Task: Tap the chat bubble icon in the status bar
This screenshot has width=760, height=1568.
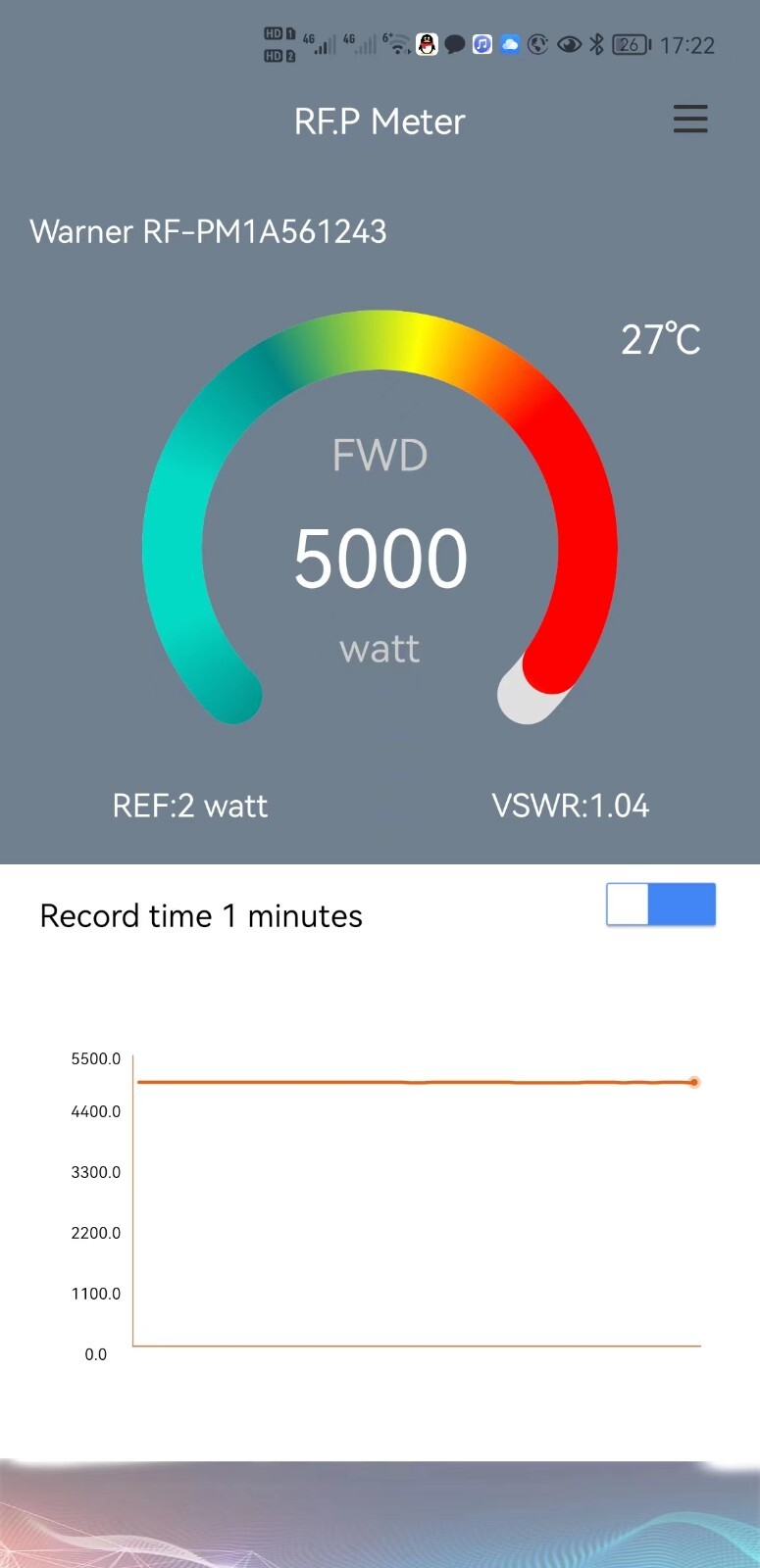Action: [x=453, y=44]
